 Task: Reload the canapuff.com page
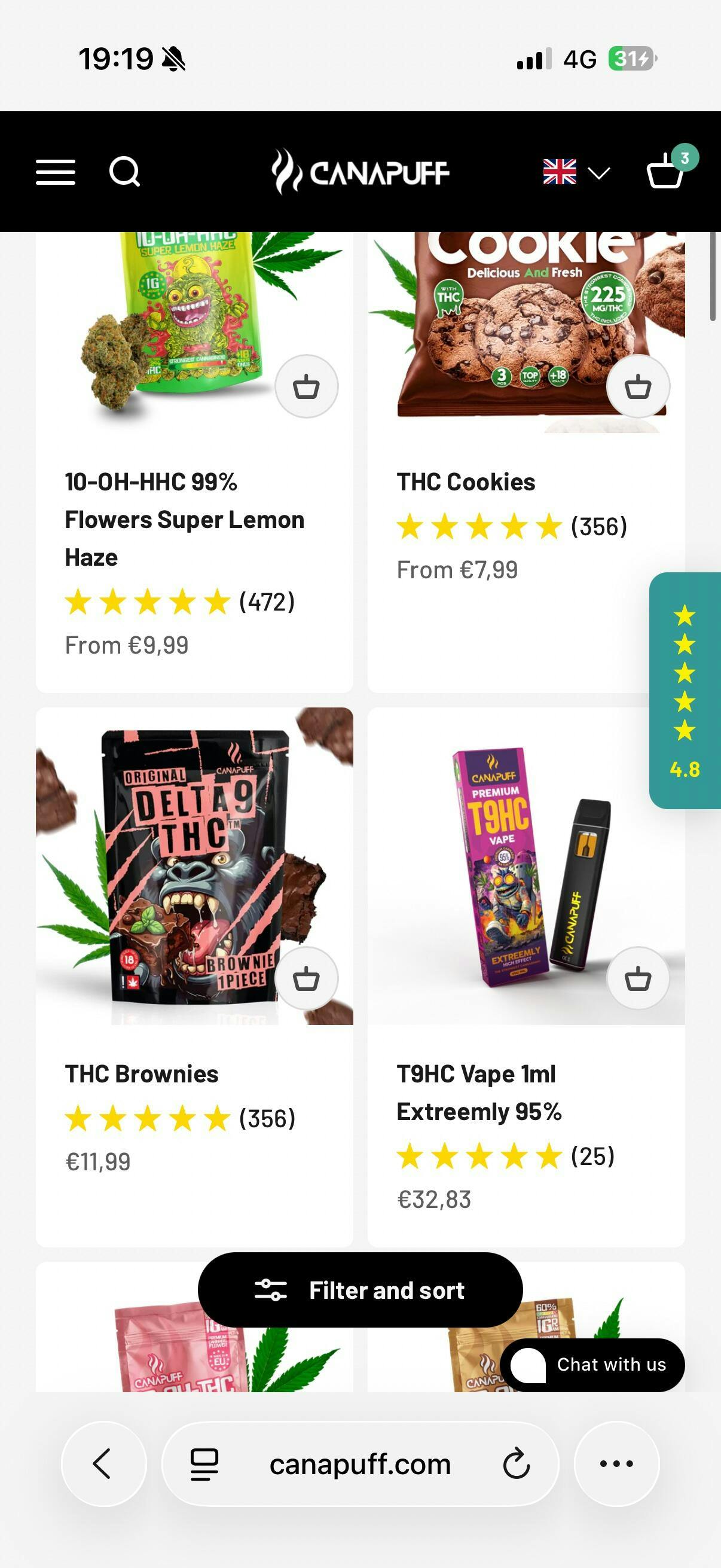pyautogui.click(x=517, y=1464)
